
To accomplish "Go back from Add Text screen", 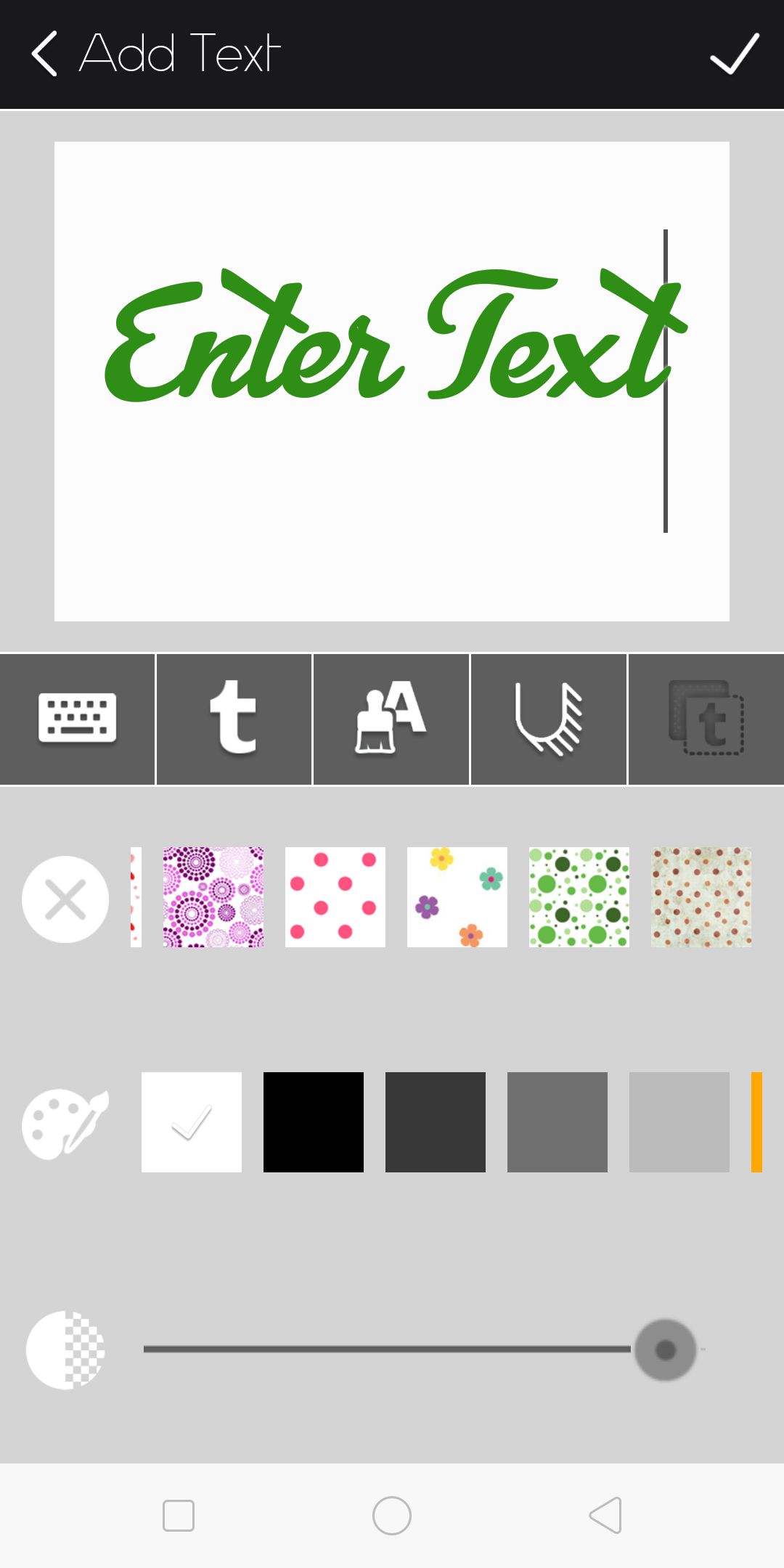I will (45, 54).
